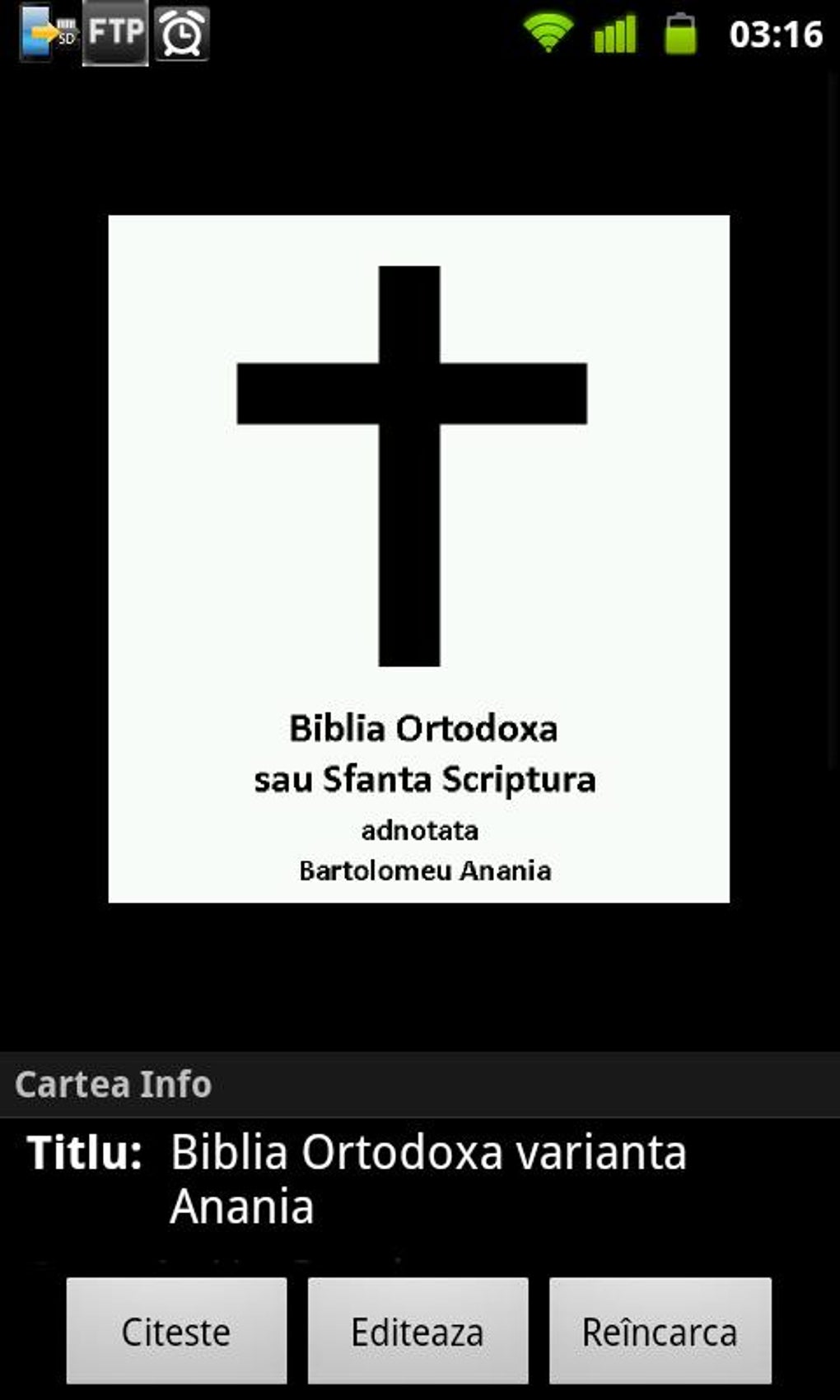The width and height of the screenshot is (840, 1400).
Task: Open the Biblia Ortodoxa cover image
Action: point(418,558)
